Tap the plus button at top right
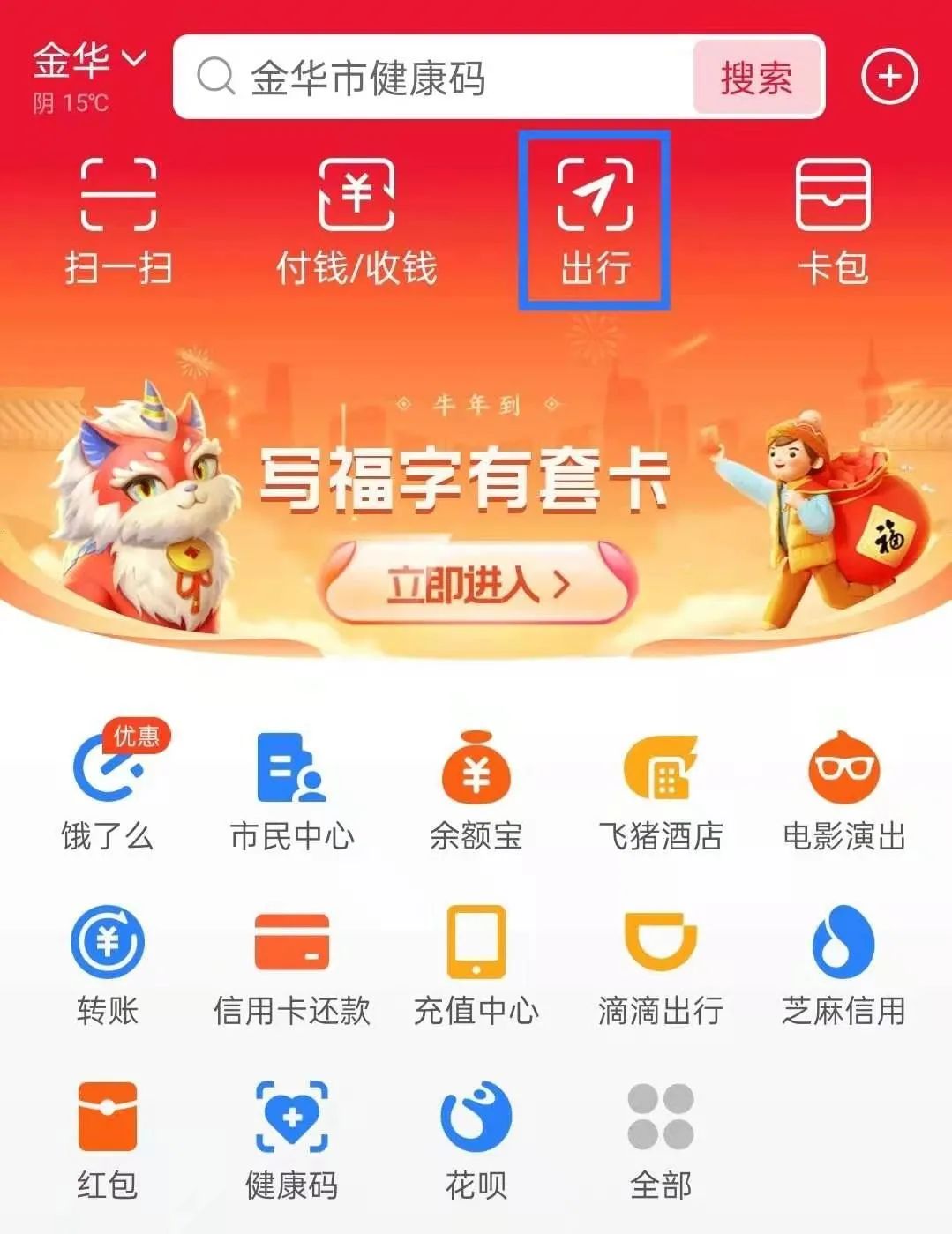This screenshot has width=952, height=1234. tap(888, 77)
